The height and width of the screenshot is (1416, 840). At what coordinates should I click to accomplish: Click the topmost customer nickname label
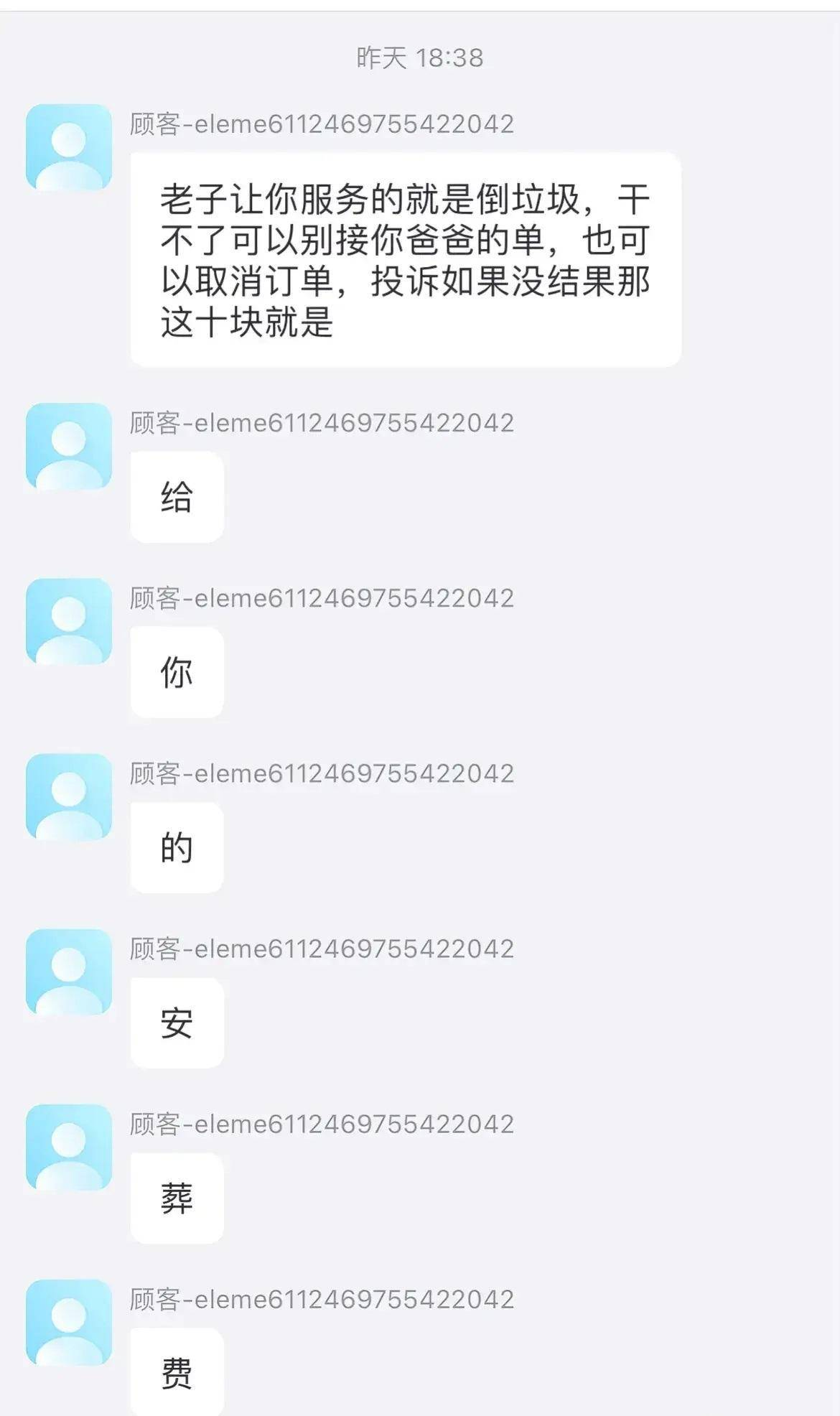coord(321,122)
